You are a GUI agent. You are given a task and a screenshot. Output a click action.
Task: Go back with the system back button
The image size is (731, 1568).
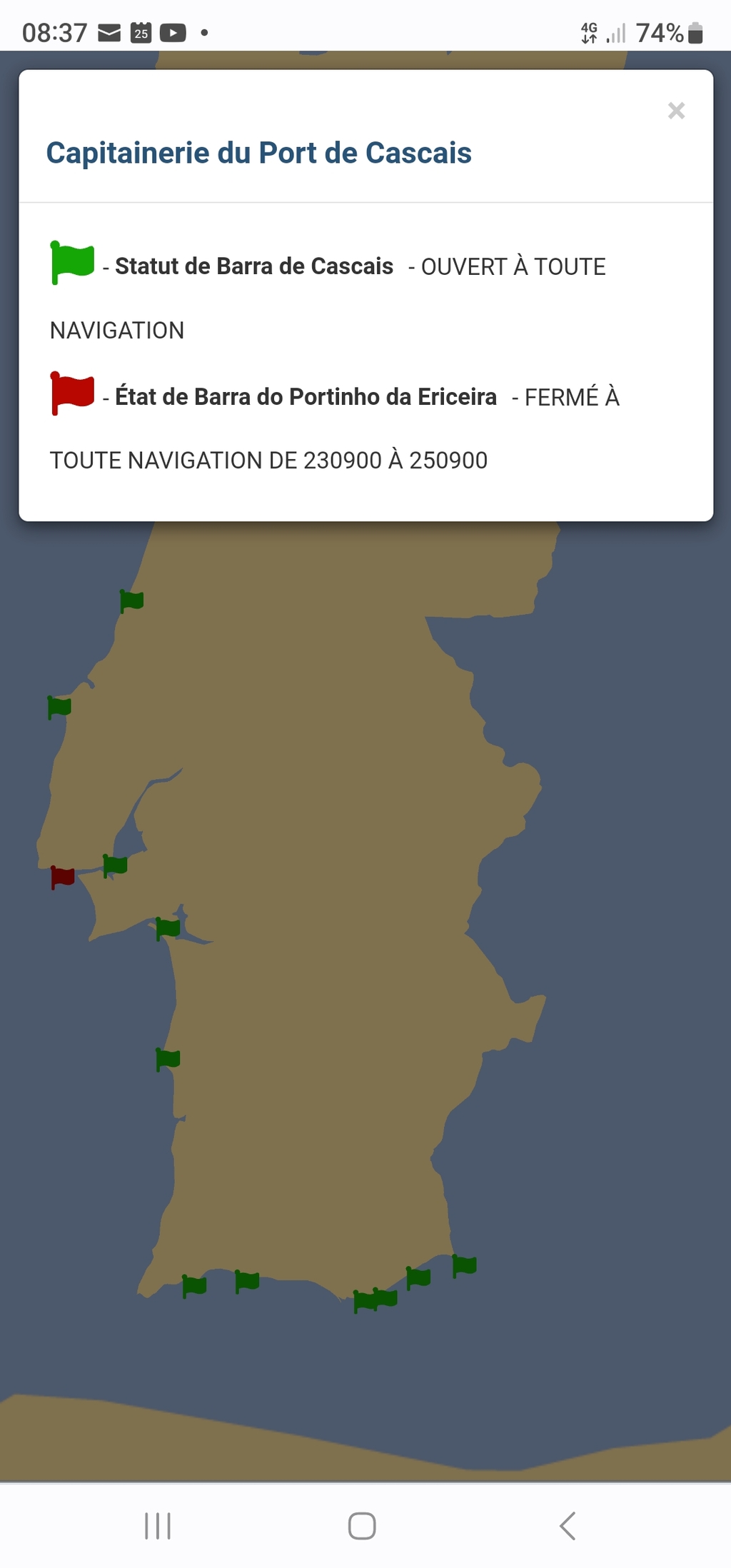click(x=568, y=1526)
